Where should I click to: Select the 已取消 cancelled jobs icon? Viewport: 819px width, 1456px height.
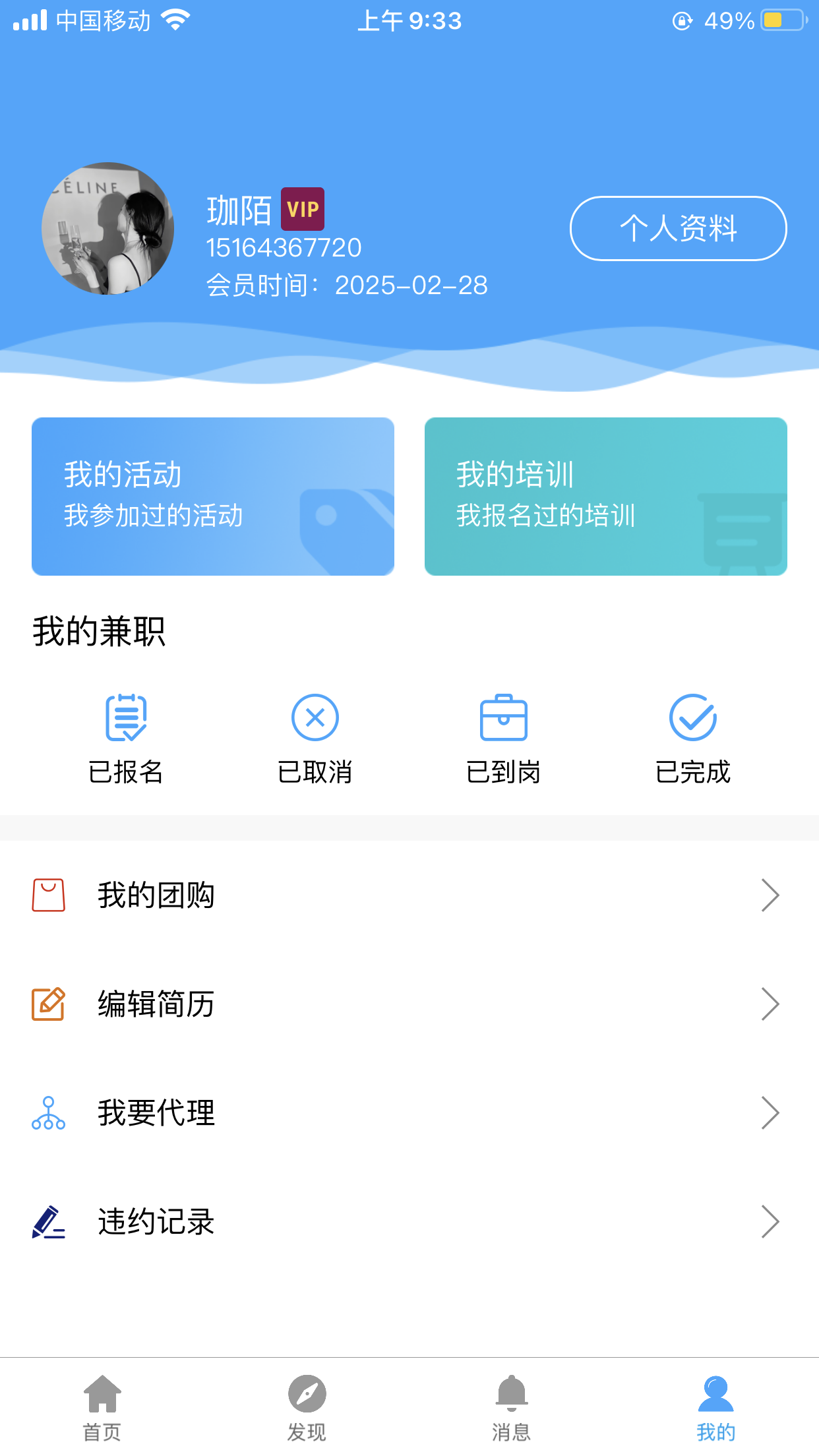click(x=315, y=719)
